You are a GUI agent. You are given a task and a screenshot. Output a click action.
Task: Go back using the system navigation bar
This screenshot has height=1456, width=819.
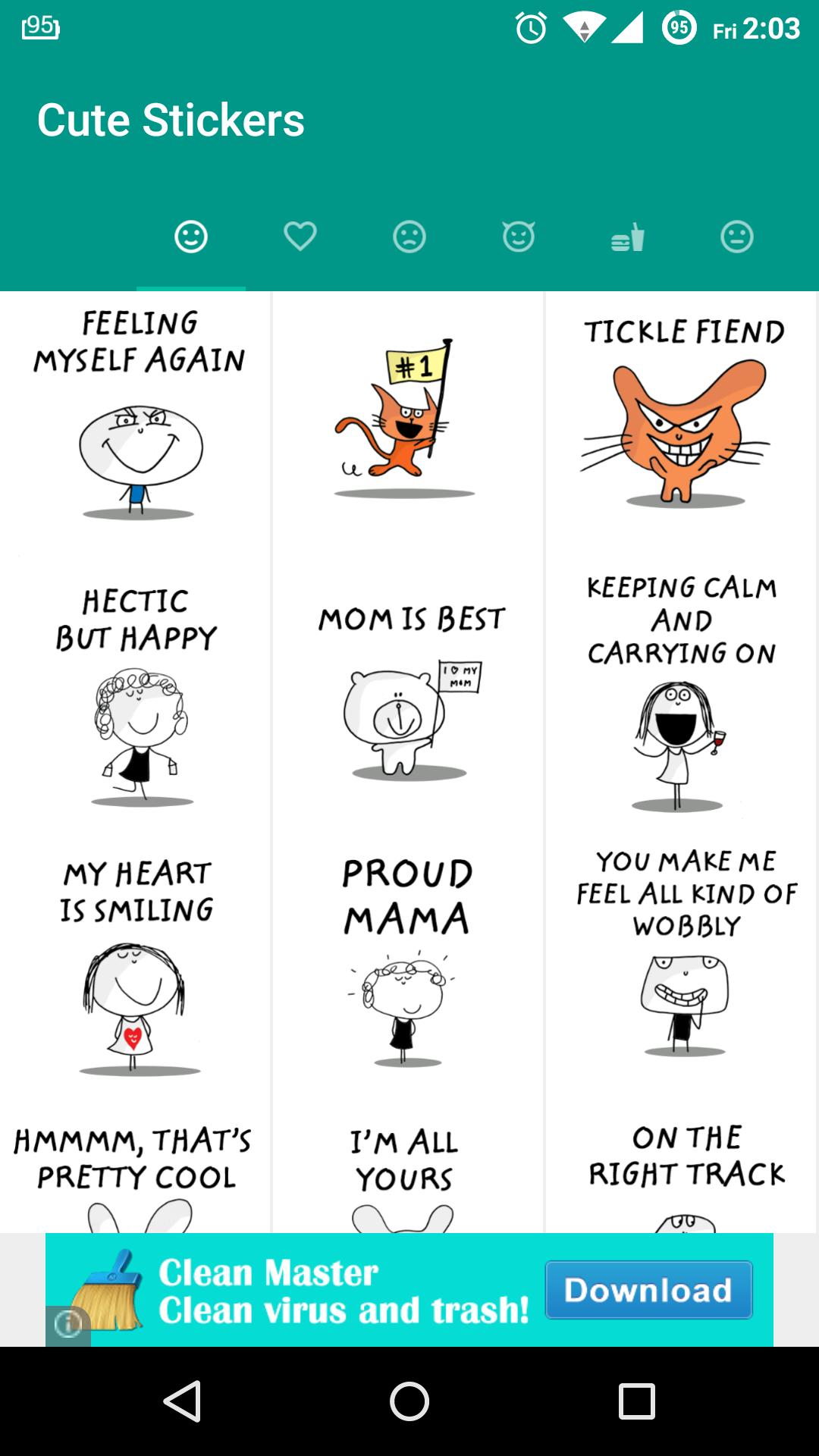[x=182, y=1401]
